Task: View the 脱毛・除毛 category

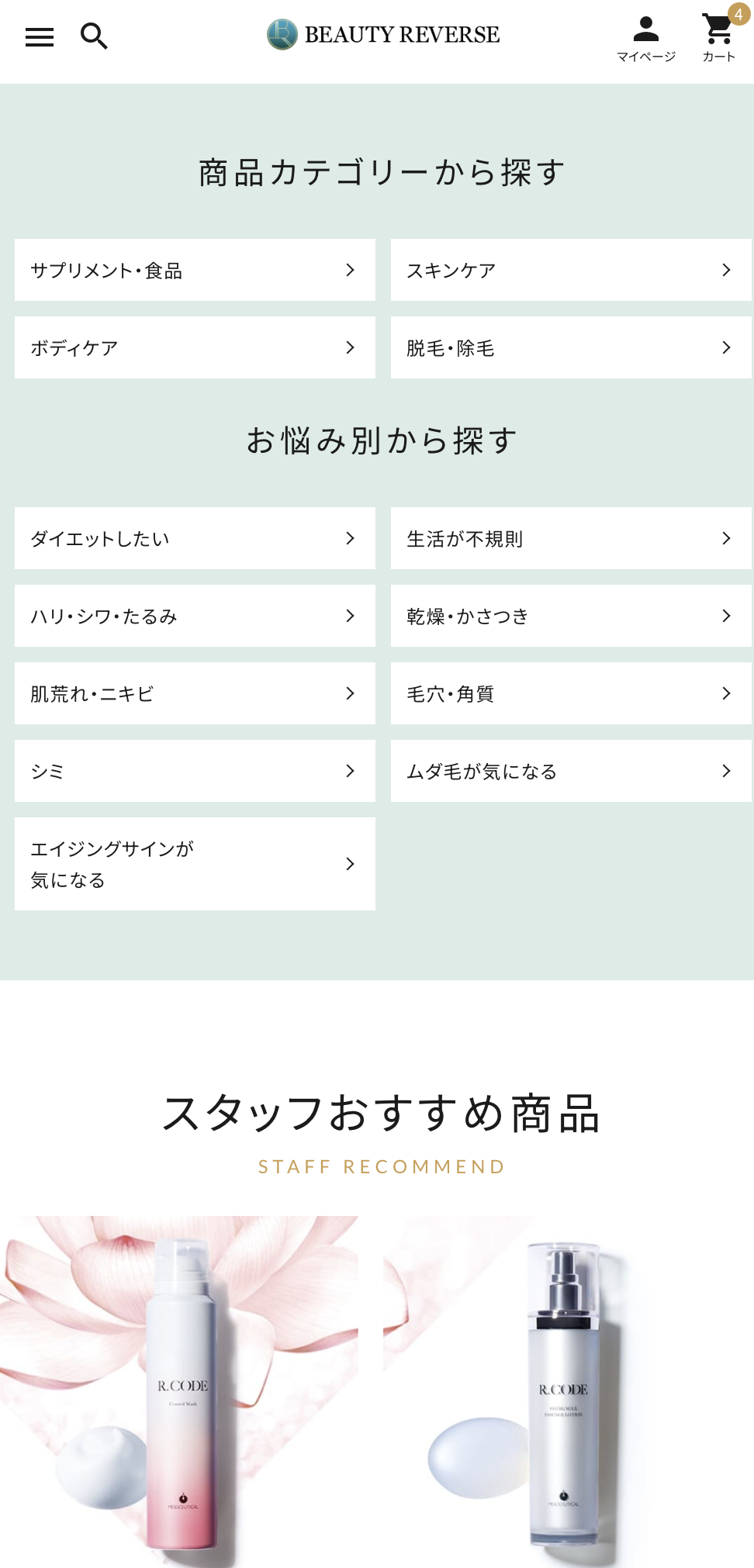Action: 571,347
